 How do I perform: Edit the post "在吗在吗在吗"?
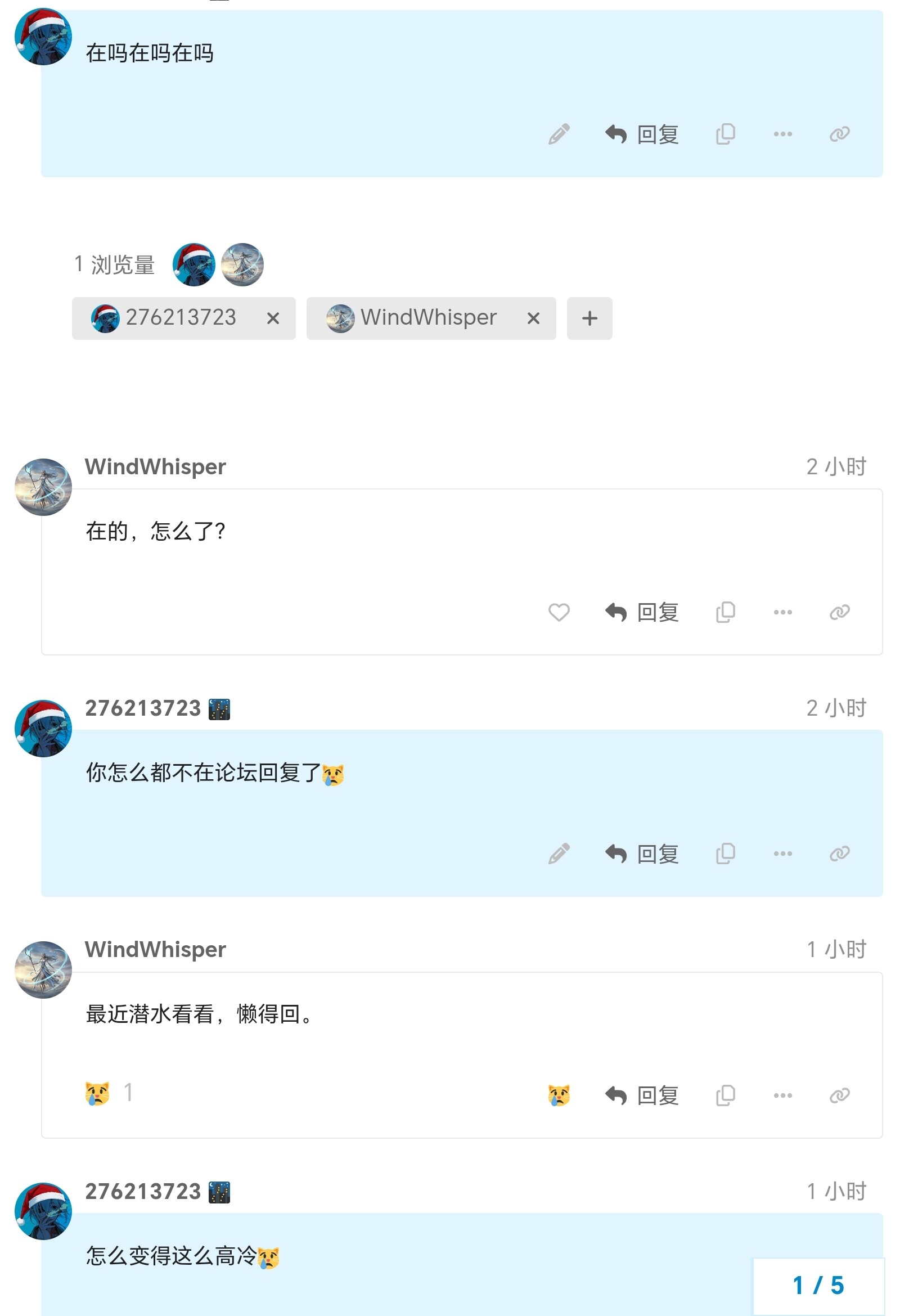click(x=559, y=134)
